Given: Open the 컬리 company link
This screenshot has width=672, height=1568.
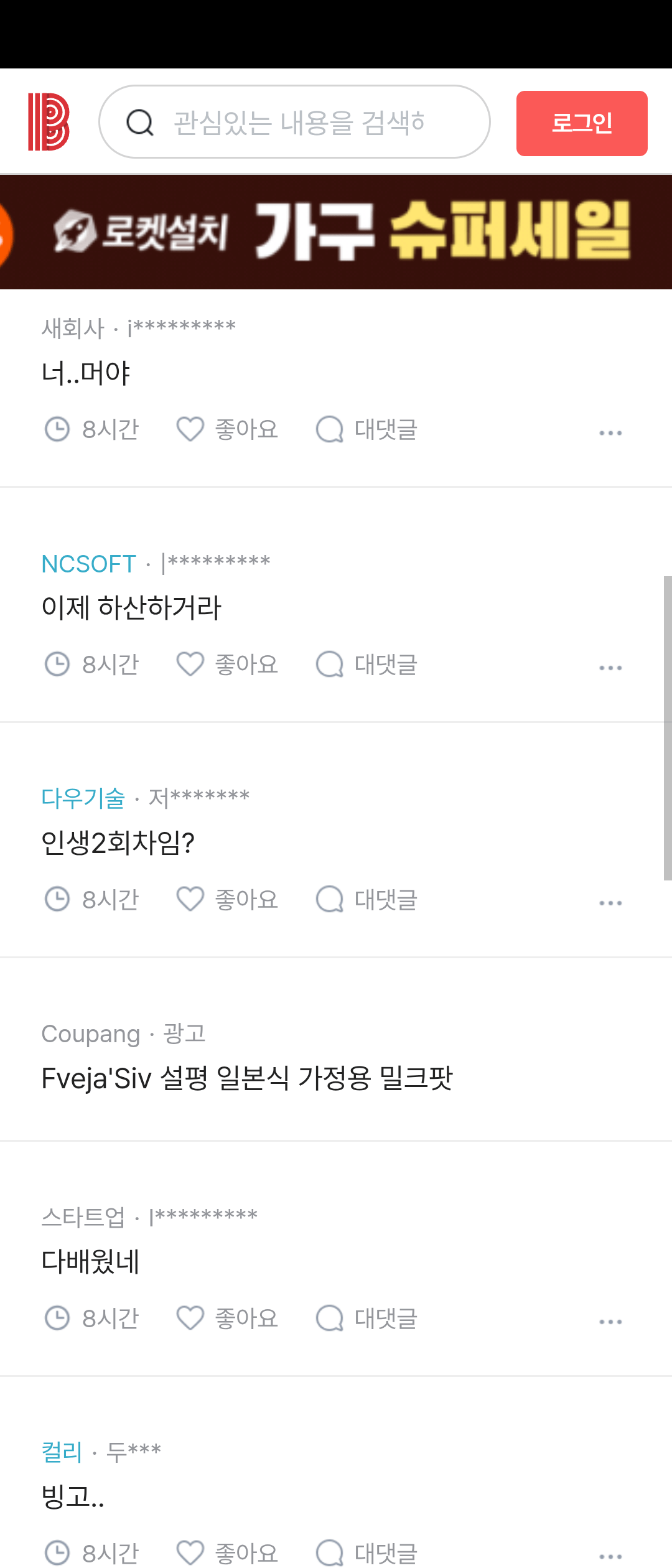Looking at the screenshot, I should point(62,1452).
